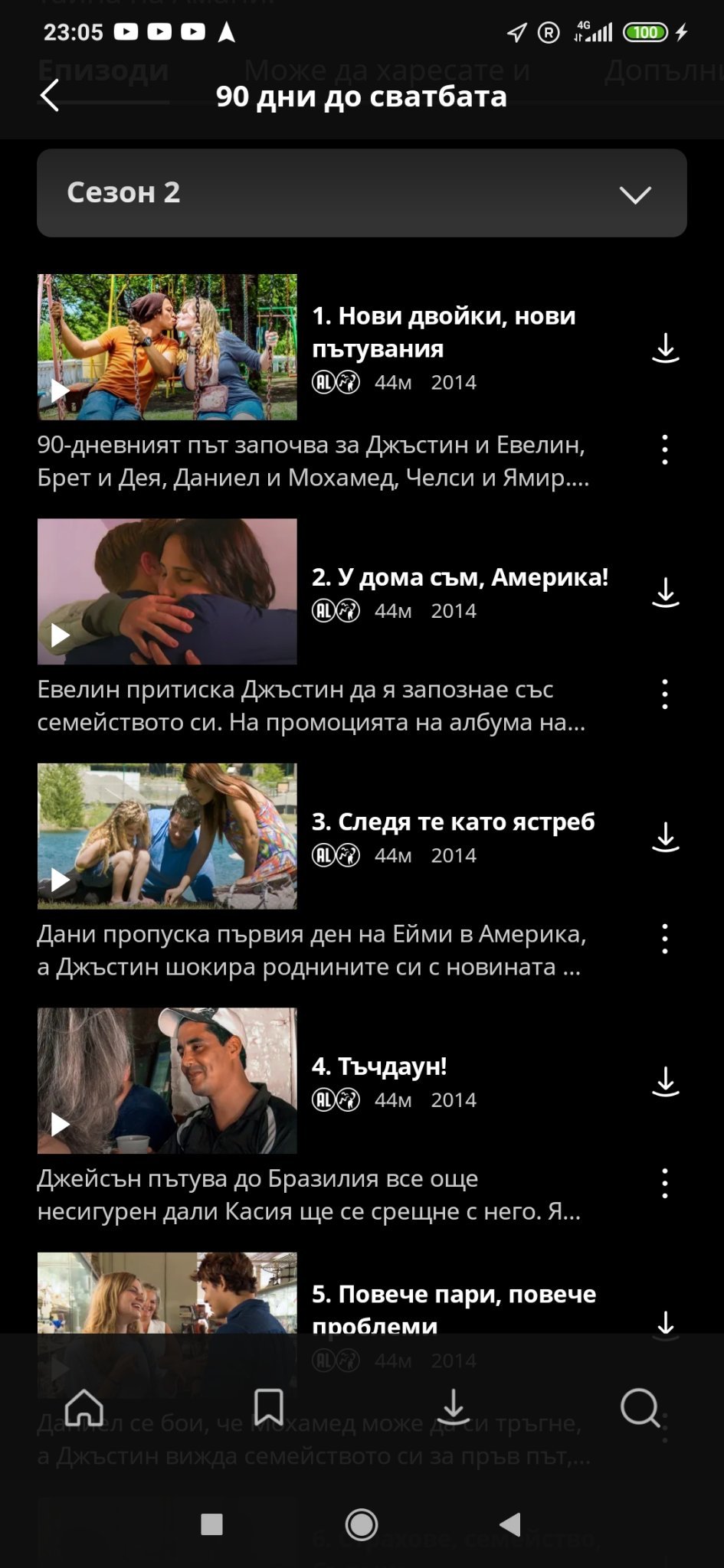Open more options for episode 2
The image size is (724, 1568).
click(664, 694)
